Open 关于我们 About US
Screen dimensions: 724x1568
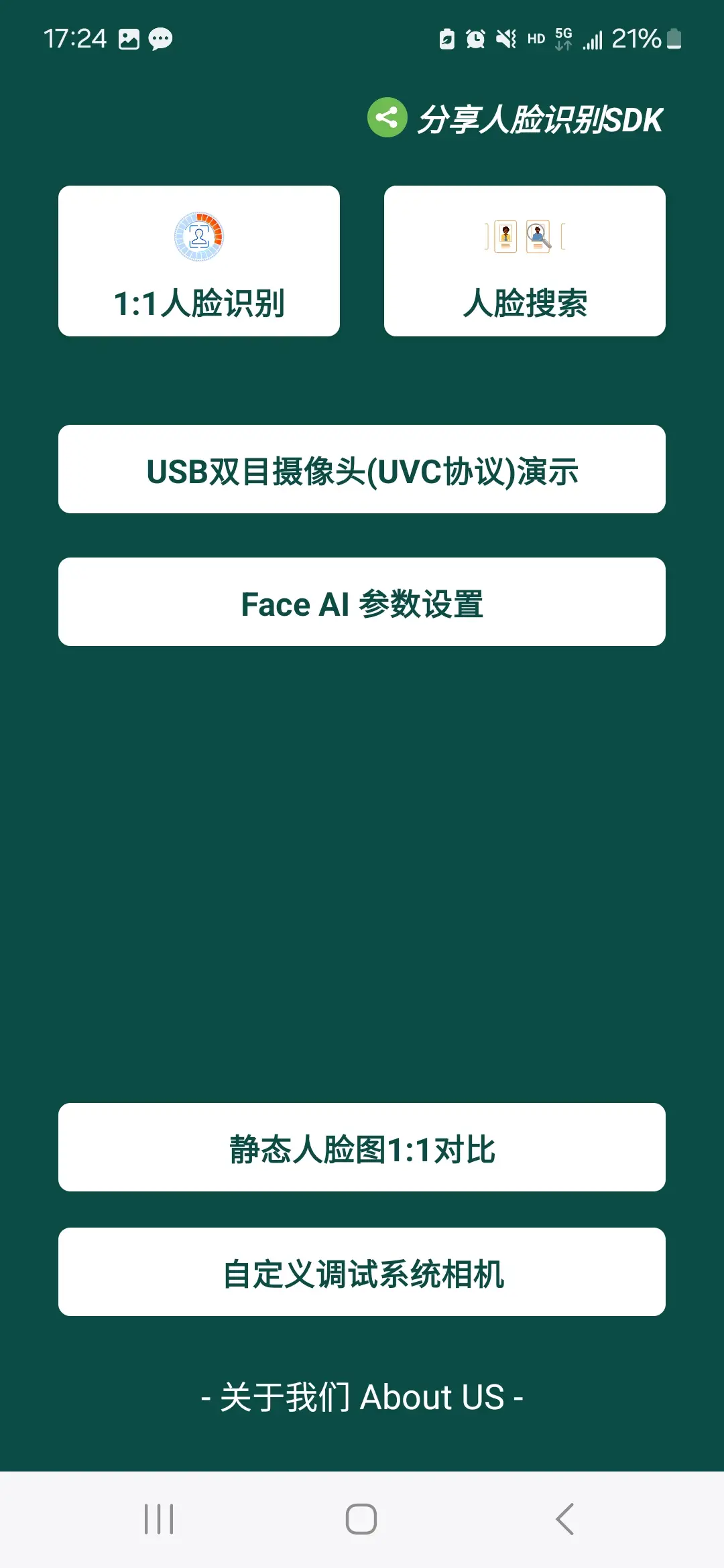coord(362,1397)
